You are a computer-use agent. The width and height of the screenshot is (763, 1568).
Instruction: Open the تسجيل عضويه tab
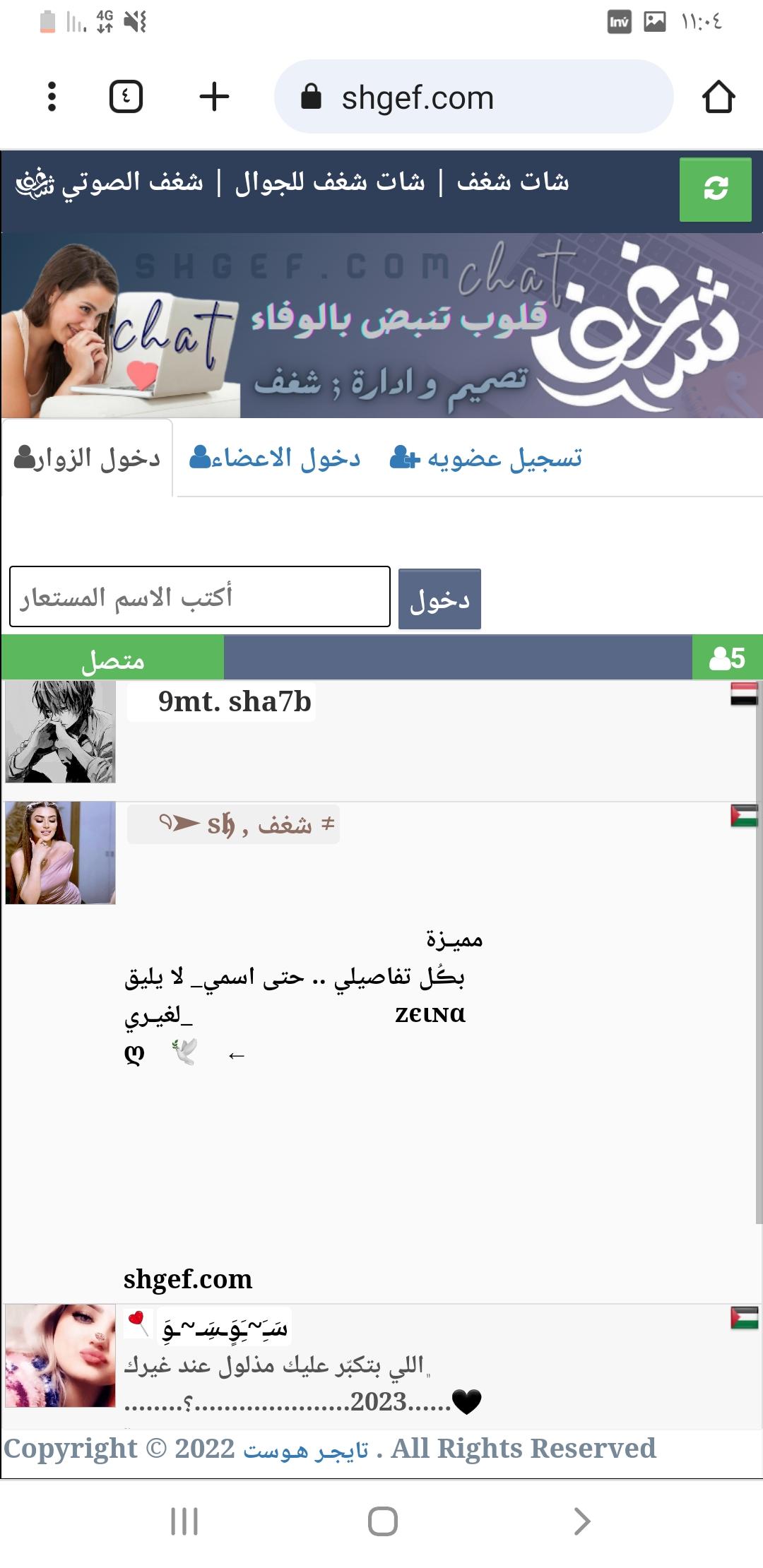486,458
